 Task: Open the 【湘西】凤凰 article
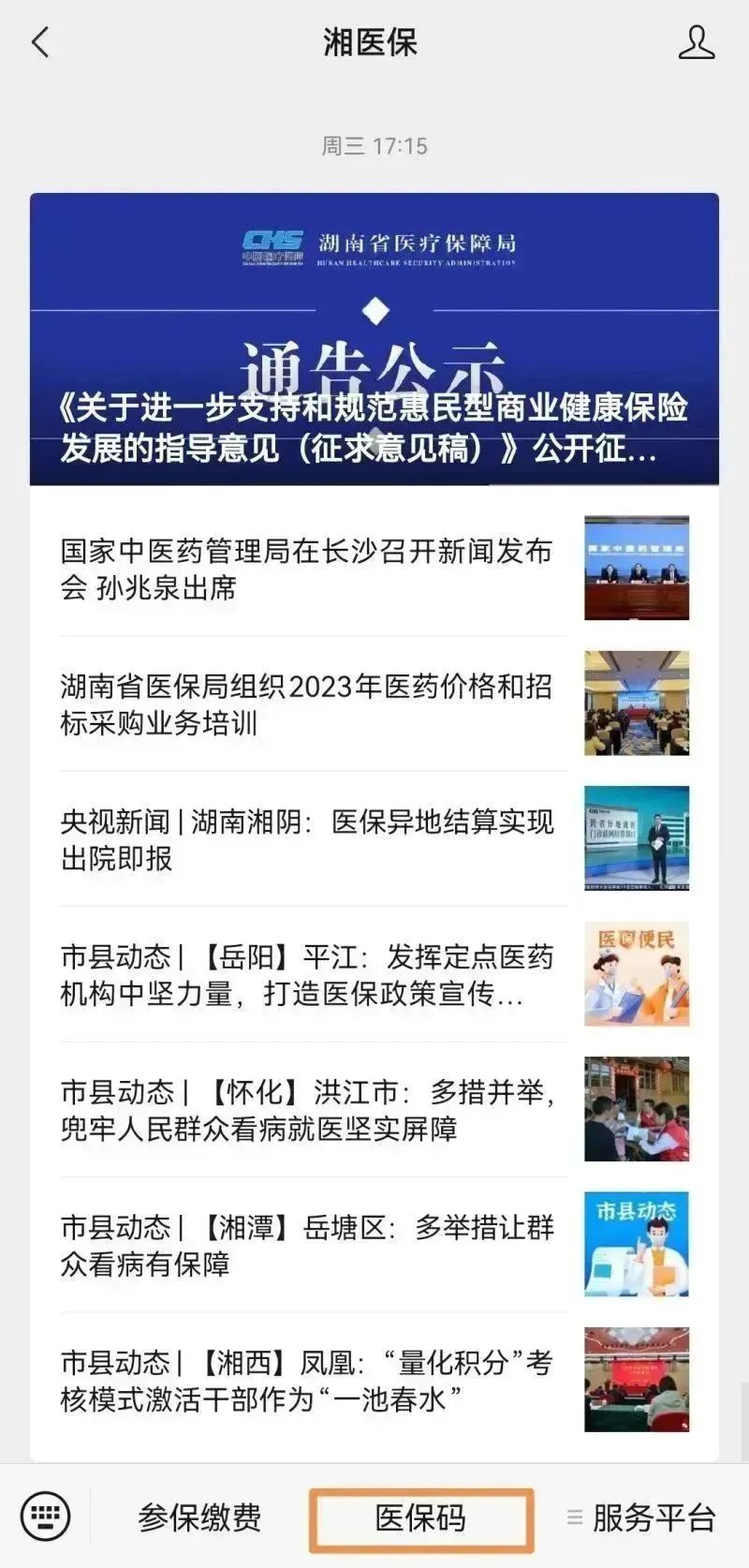(309, 1380)
